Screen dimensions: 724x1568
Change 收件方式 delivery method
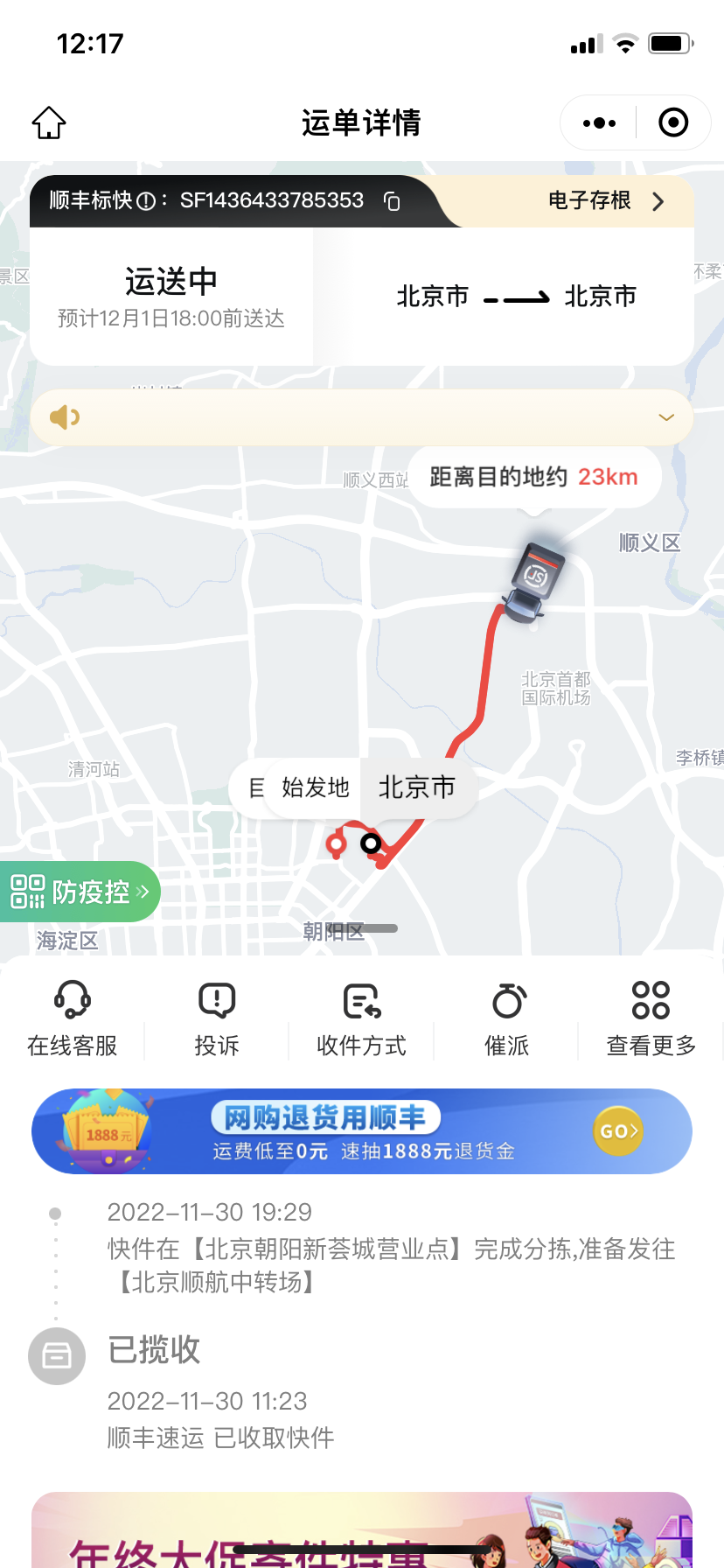click(361, 1018)
